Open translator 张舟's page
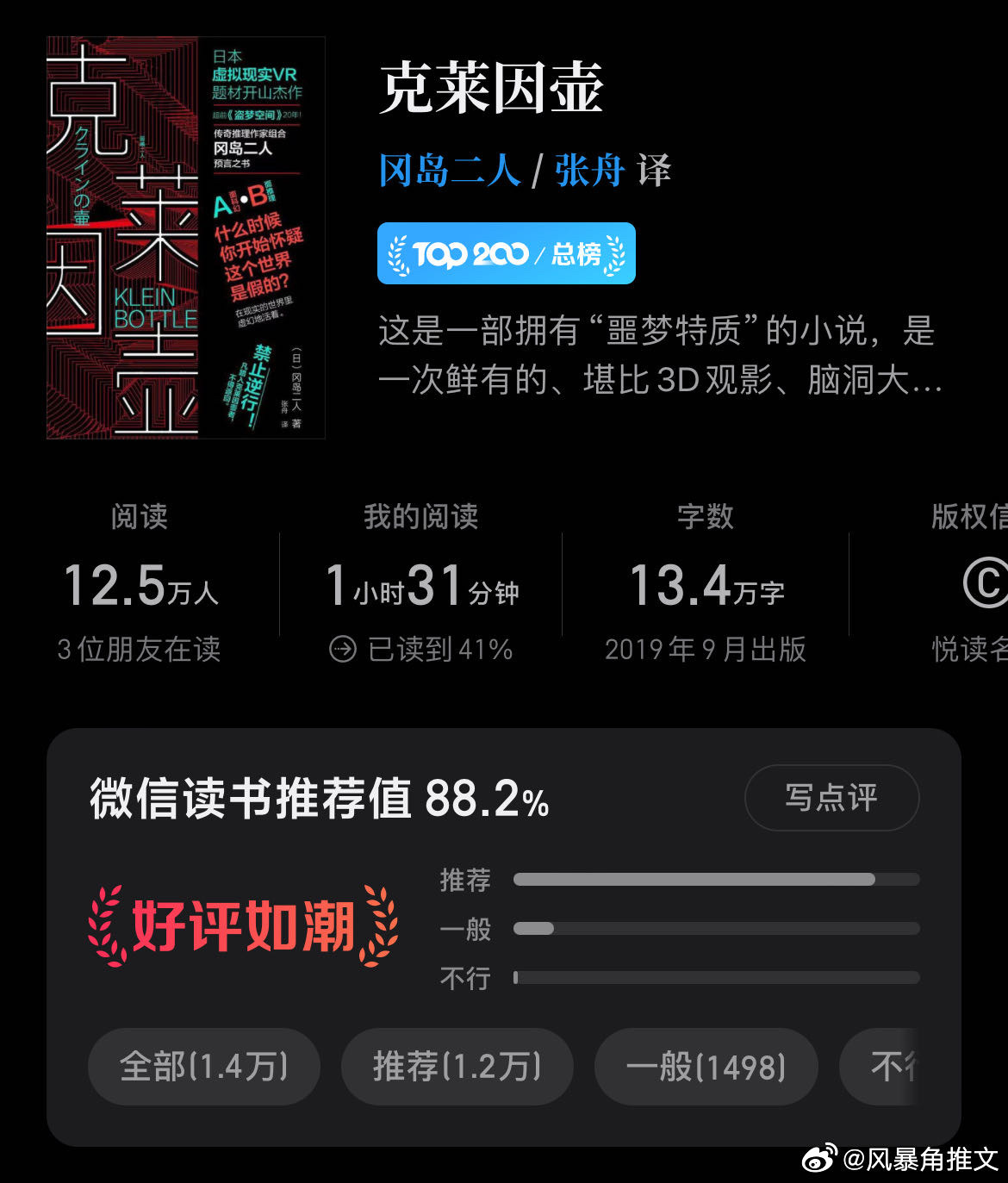Viewport: 1008px width, 1183px height. [x=589, y=171]
